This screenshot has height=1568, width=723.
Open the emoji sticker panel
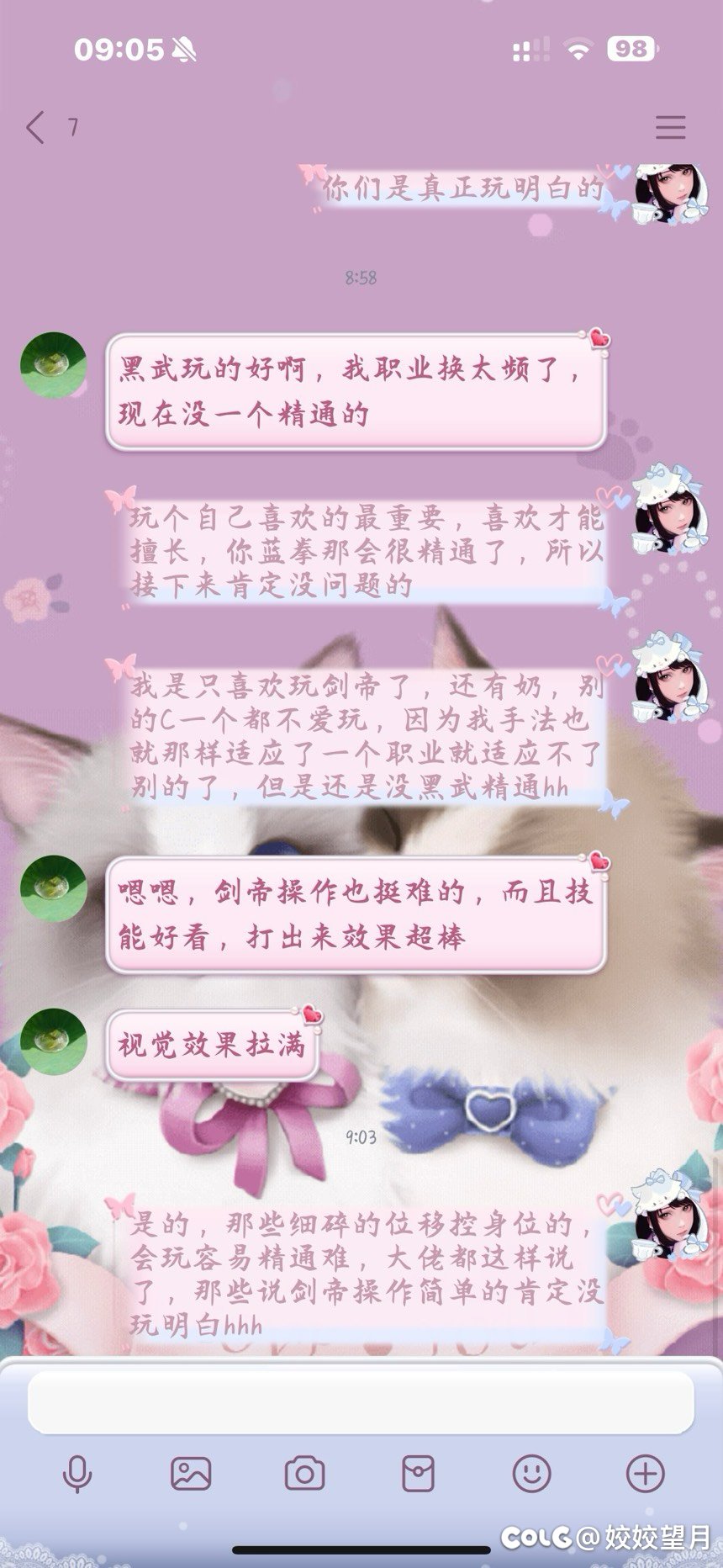click(x=531, y=1473)
